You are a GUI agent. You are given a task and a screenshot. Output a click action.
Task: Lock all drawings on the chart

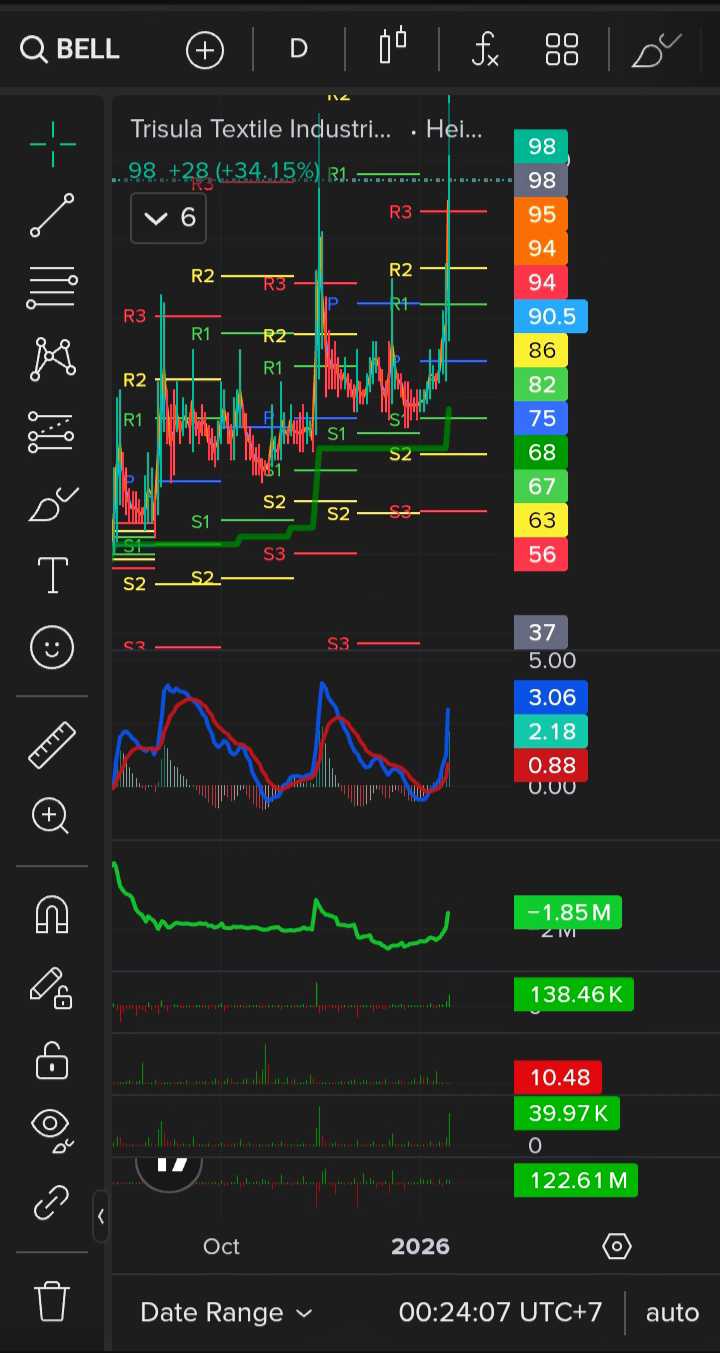(52, 1062)
